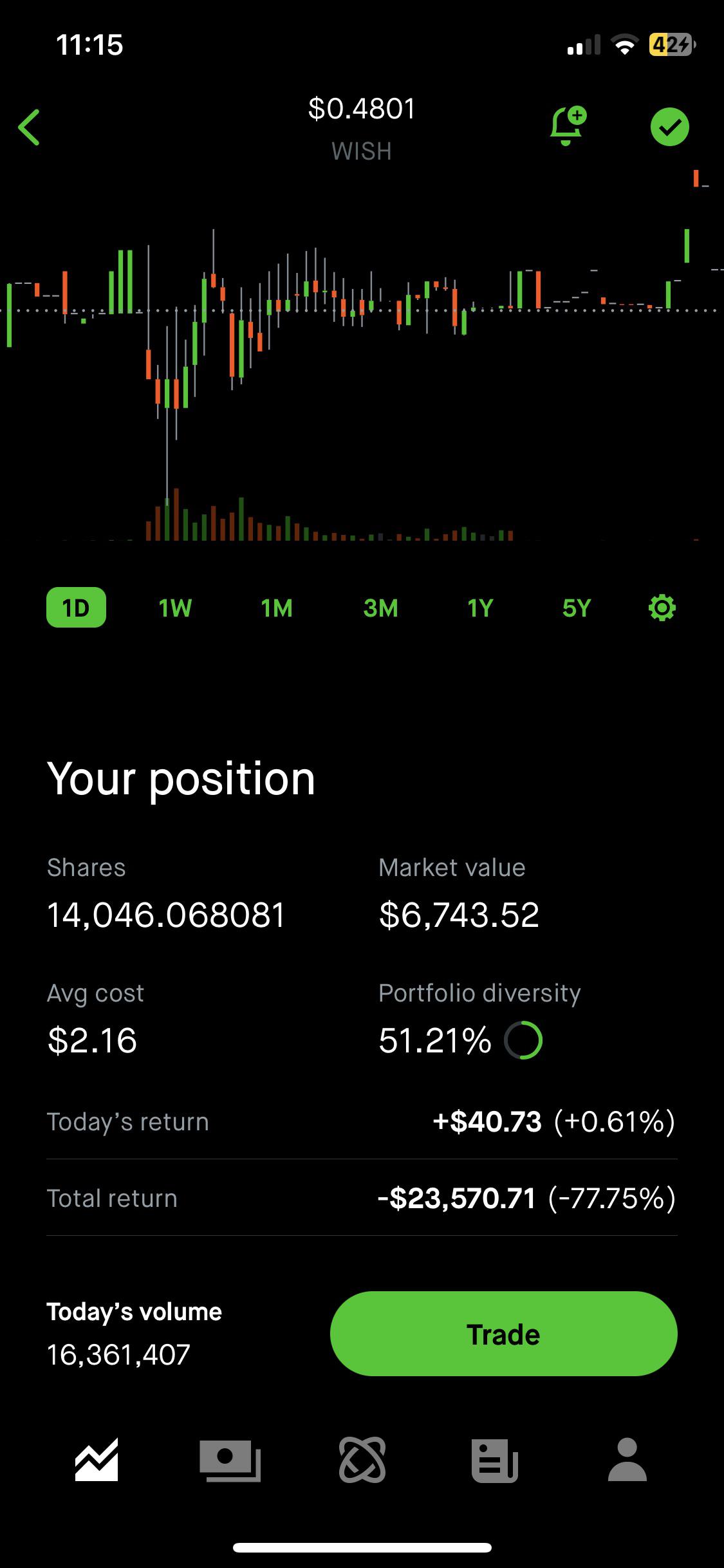
Task: Open the investing chart tab
Action: coord(97,1460)
